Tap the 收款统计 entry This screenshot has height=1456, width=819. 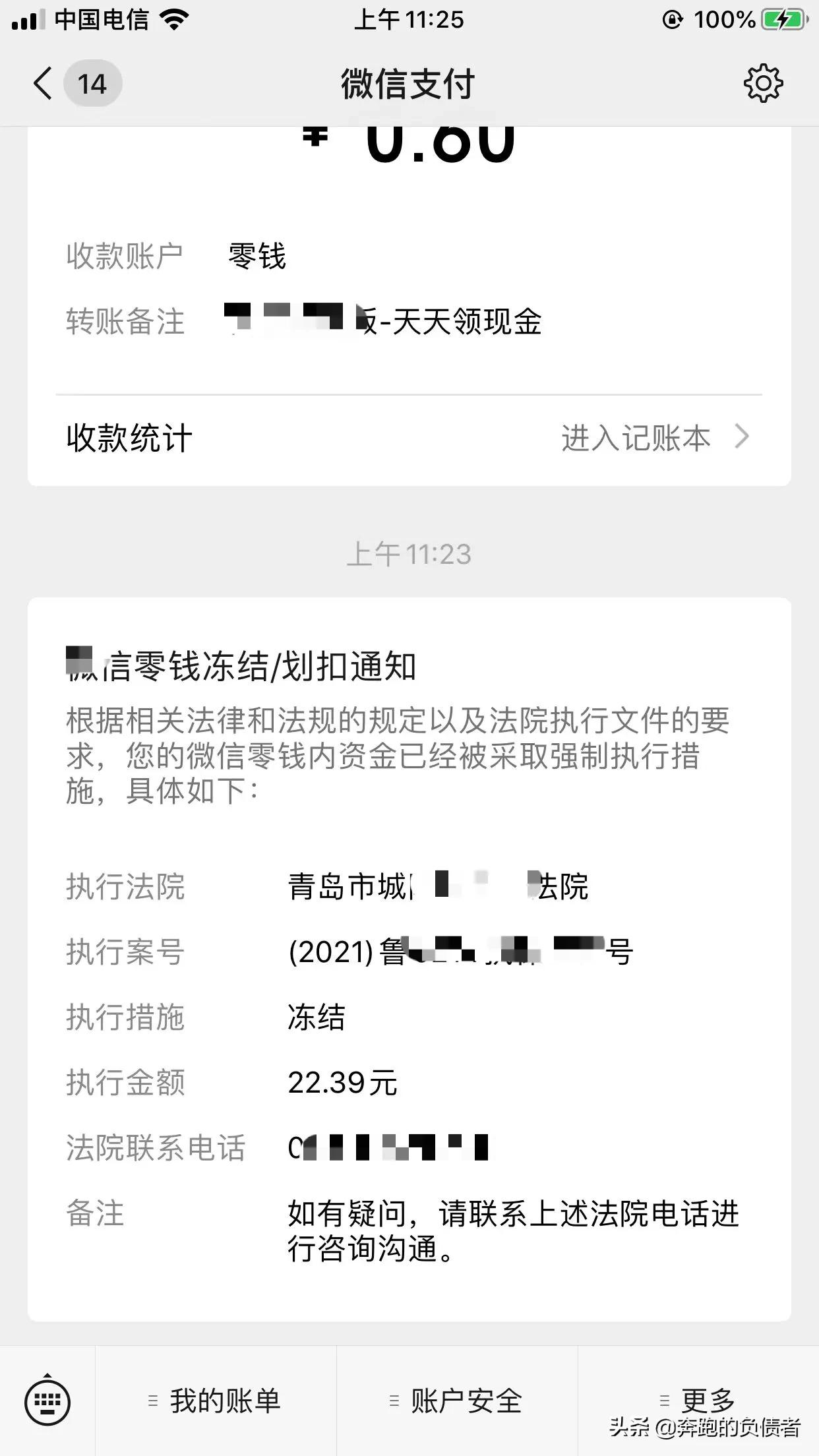[129, 436]
